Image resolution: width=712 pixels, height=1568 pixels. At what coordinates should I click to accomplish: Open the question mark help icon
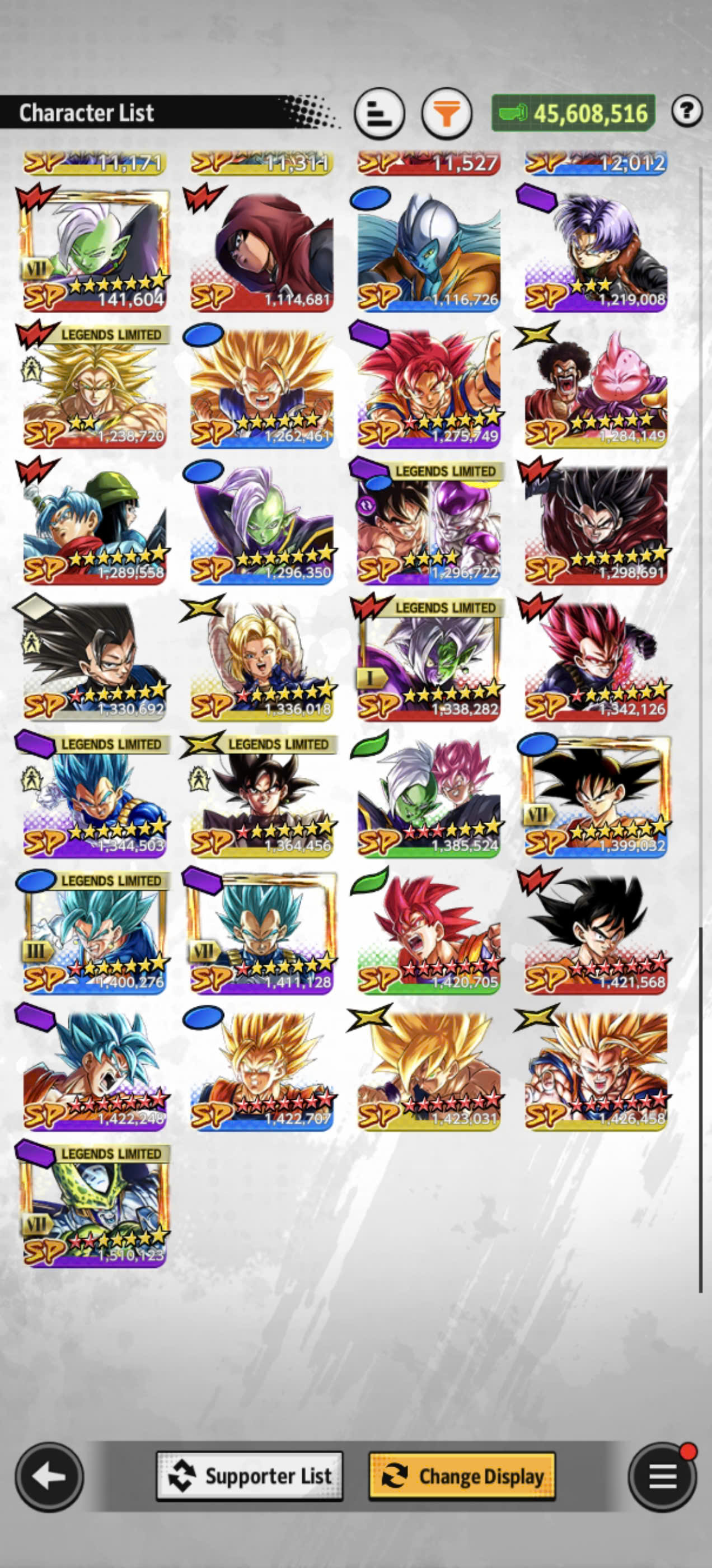[687, 111]
